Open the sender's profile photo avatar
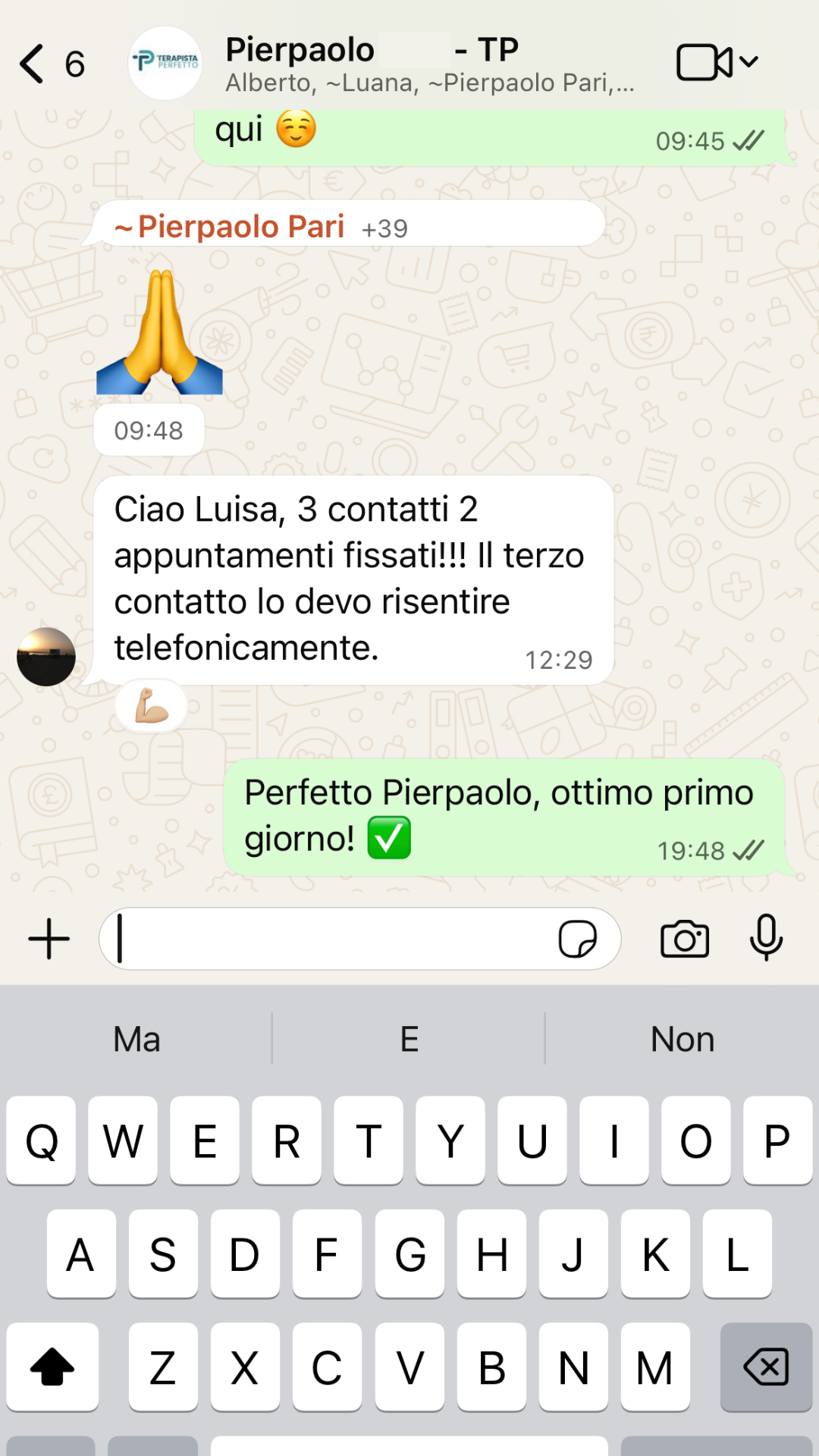The height and width of the screenshot is (1456, 819). click(46, 657)
